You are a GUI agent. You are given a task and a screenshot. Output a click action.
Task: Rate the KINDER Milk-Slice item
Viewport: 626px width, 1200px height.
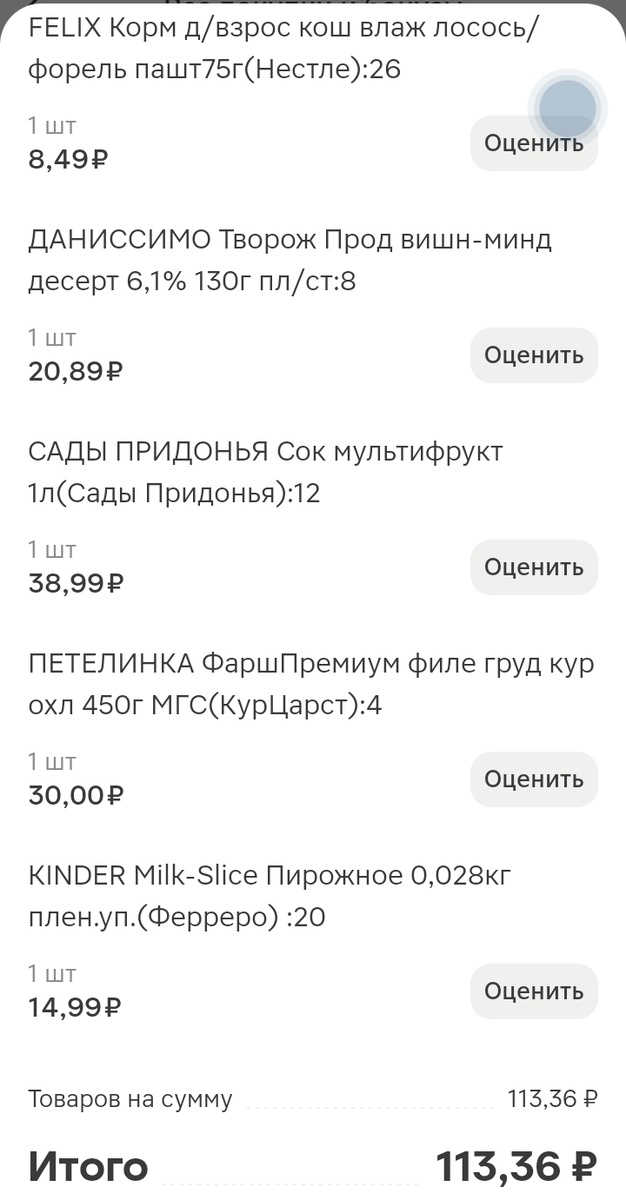click(533, 991)
